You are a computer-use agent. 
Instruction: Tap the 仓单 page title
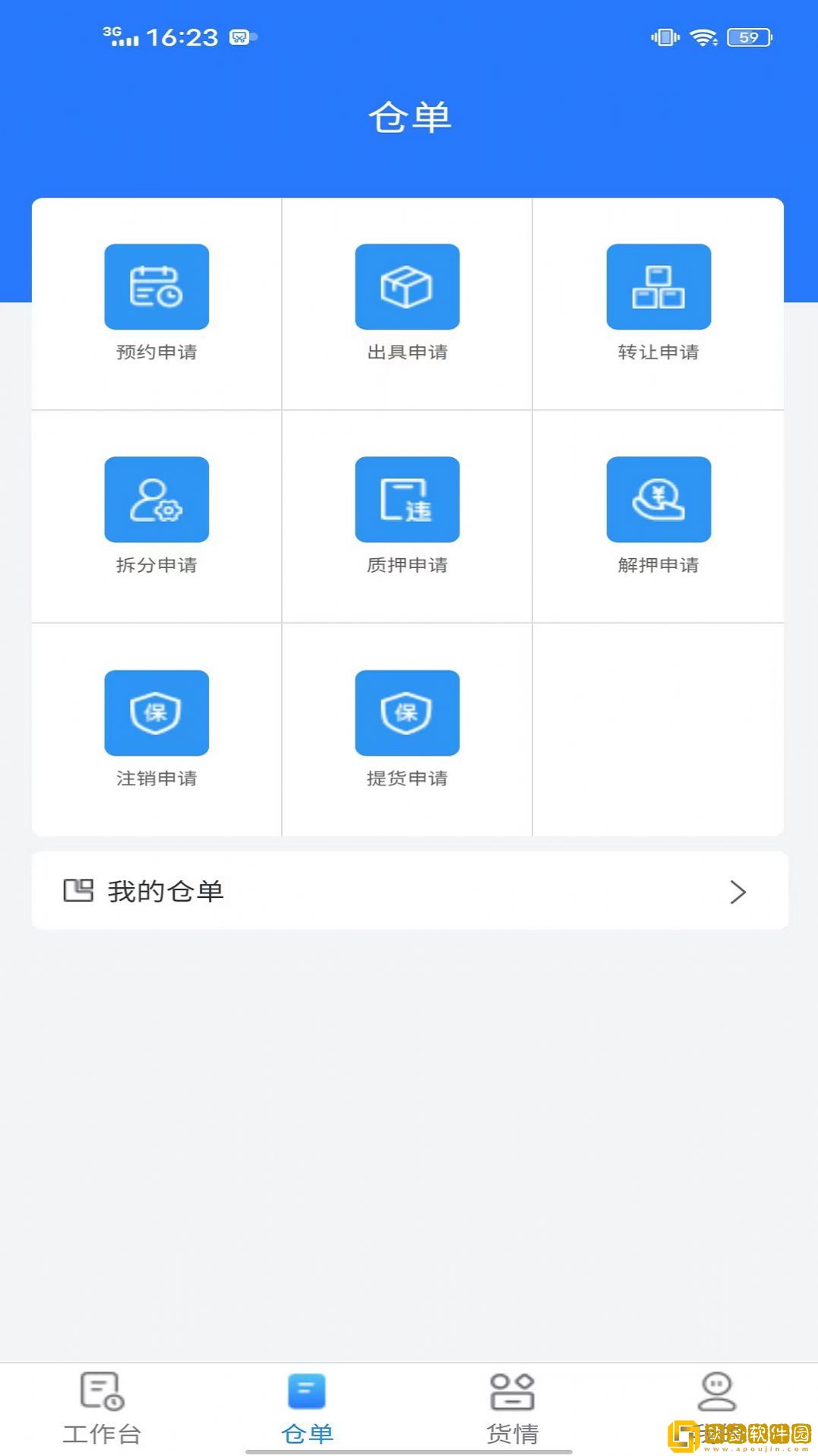(409, 117)
